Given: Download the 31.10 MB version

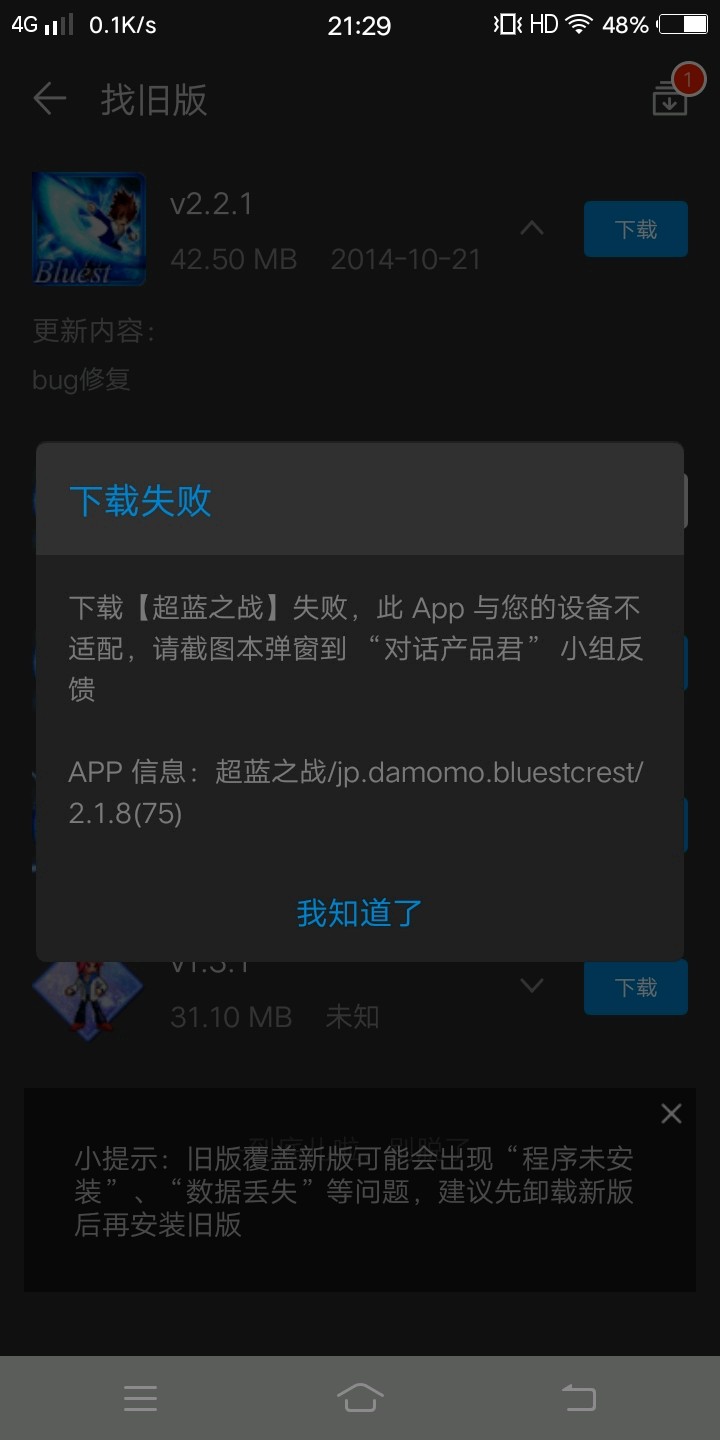Looking at the screenshot, I should [635, 987].
